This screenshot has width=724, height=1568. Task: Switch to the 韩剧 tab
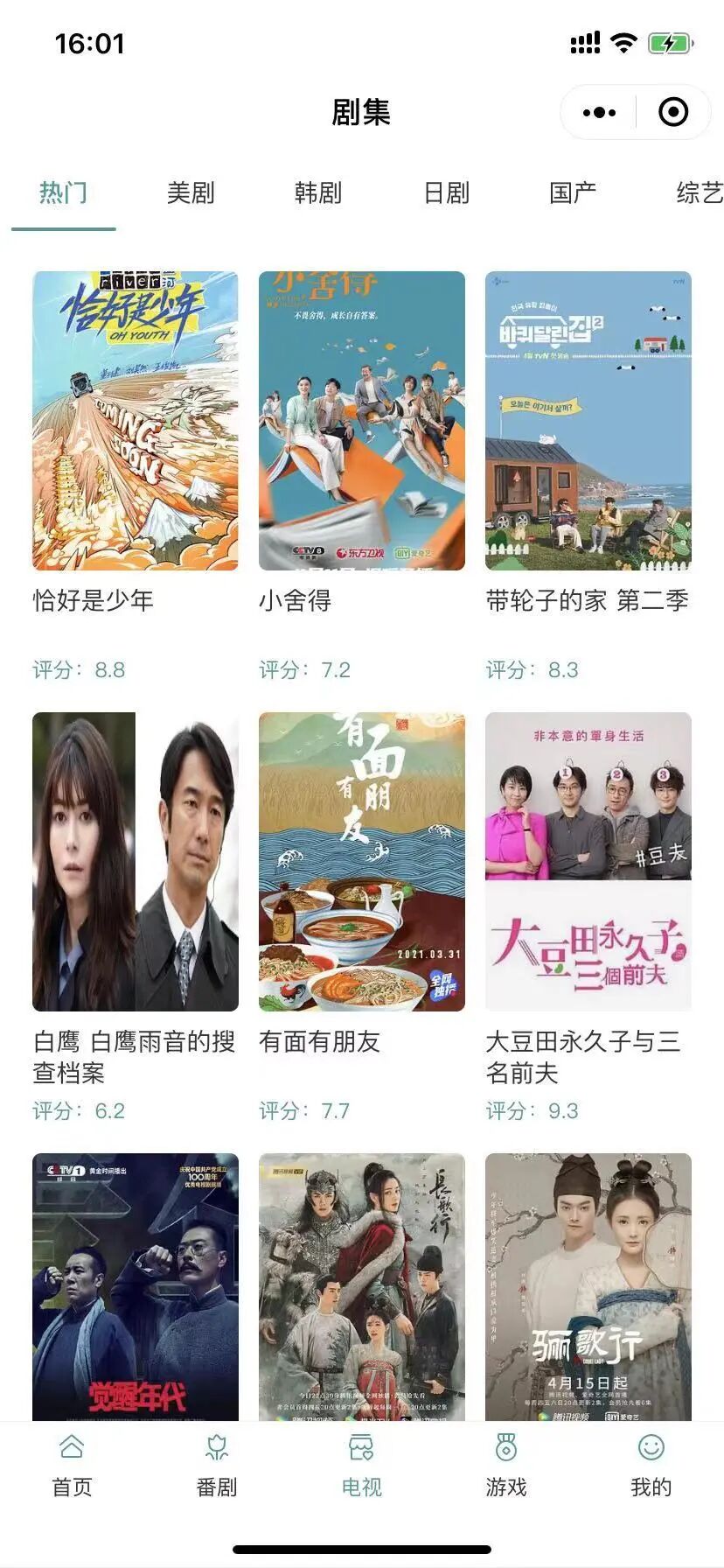click(x=318, y=192)
